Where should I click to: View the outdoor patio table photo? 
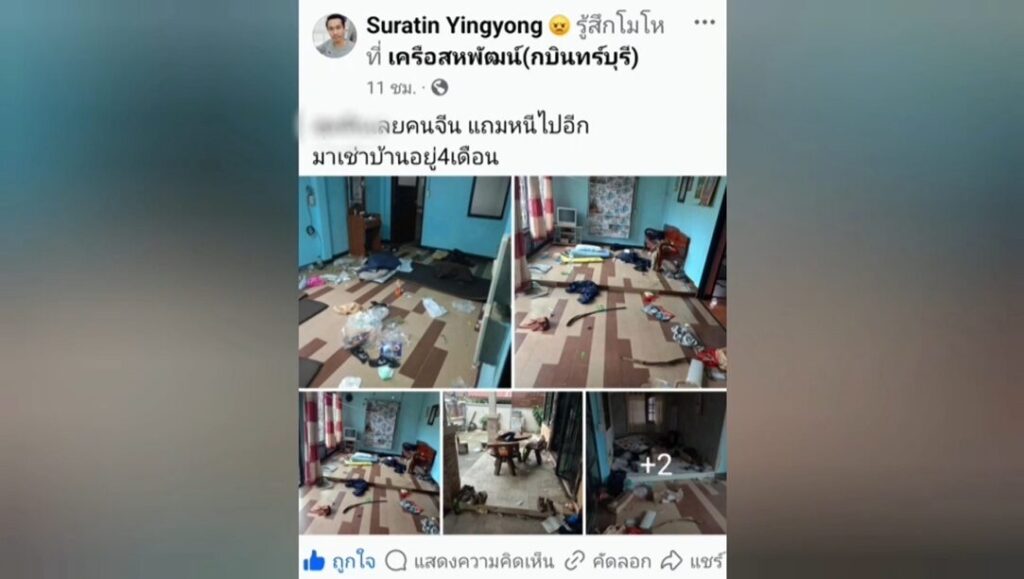pyautogui.click(x=512, y=462)
